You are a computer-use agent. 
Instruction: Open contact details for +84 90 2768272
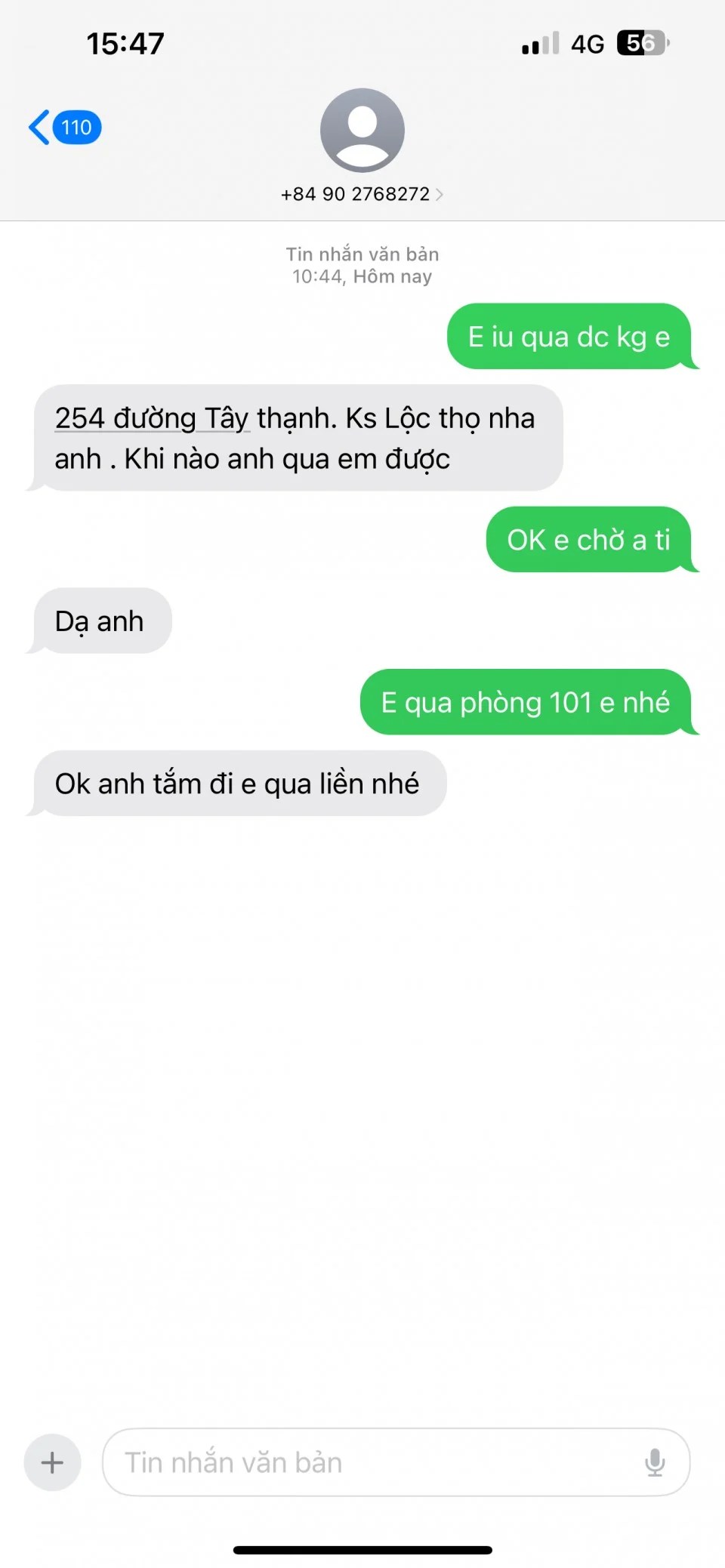(362, 194)
